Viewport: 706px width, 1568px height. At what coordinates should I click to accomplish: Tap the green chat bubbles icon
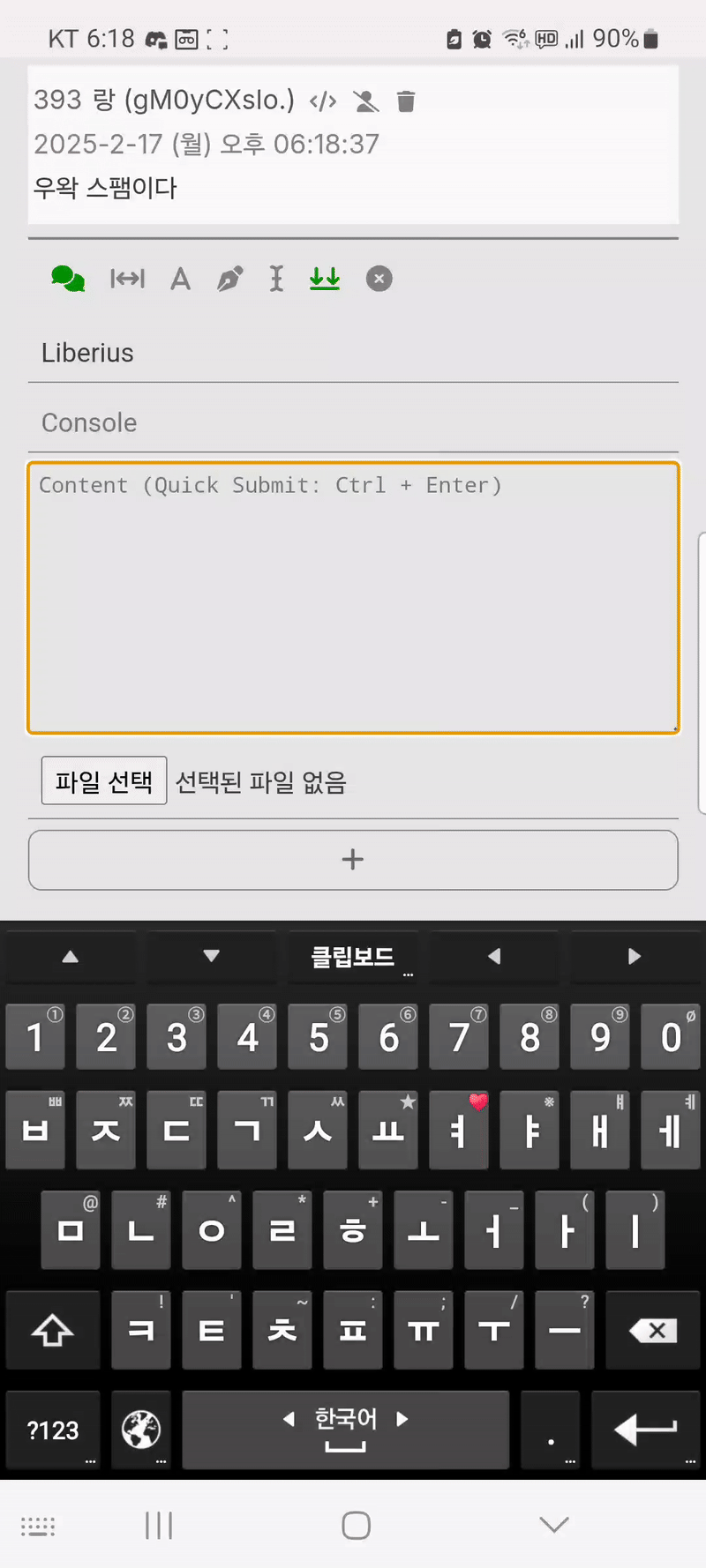coord(68,279)
